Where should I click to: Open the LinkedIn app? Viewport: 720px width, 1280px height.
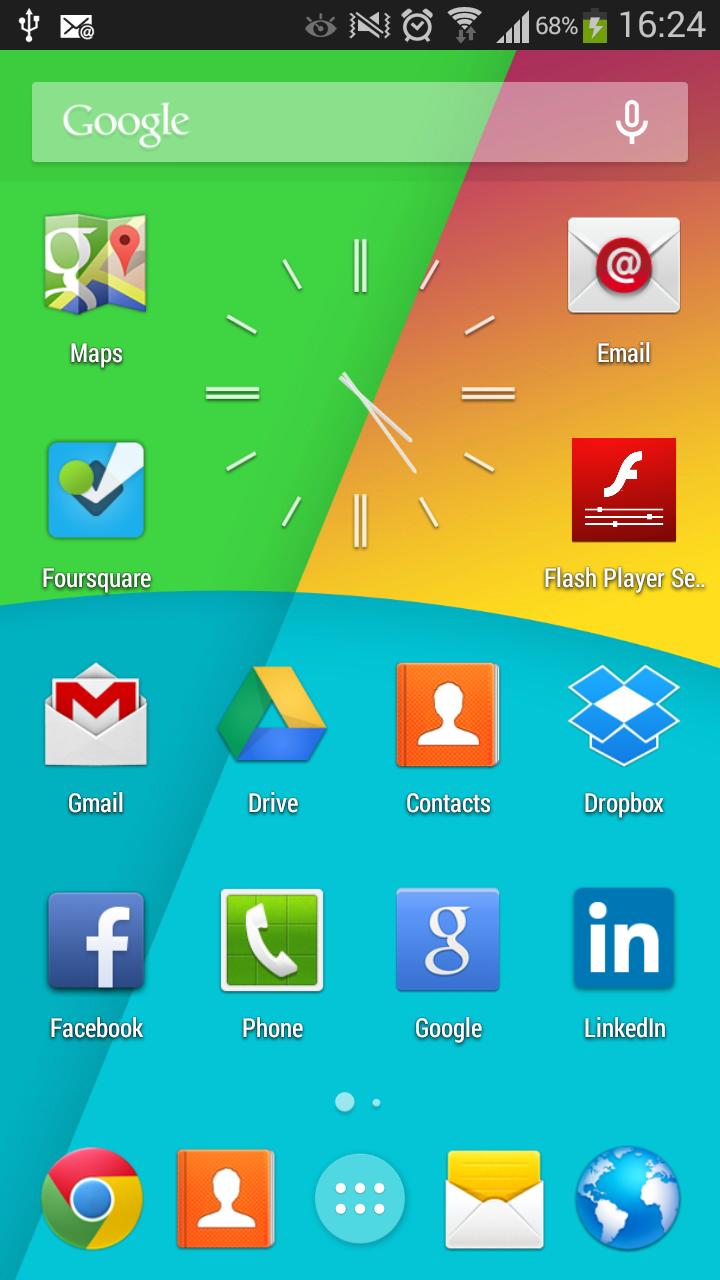623,940
